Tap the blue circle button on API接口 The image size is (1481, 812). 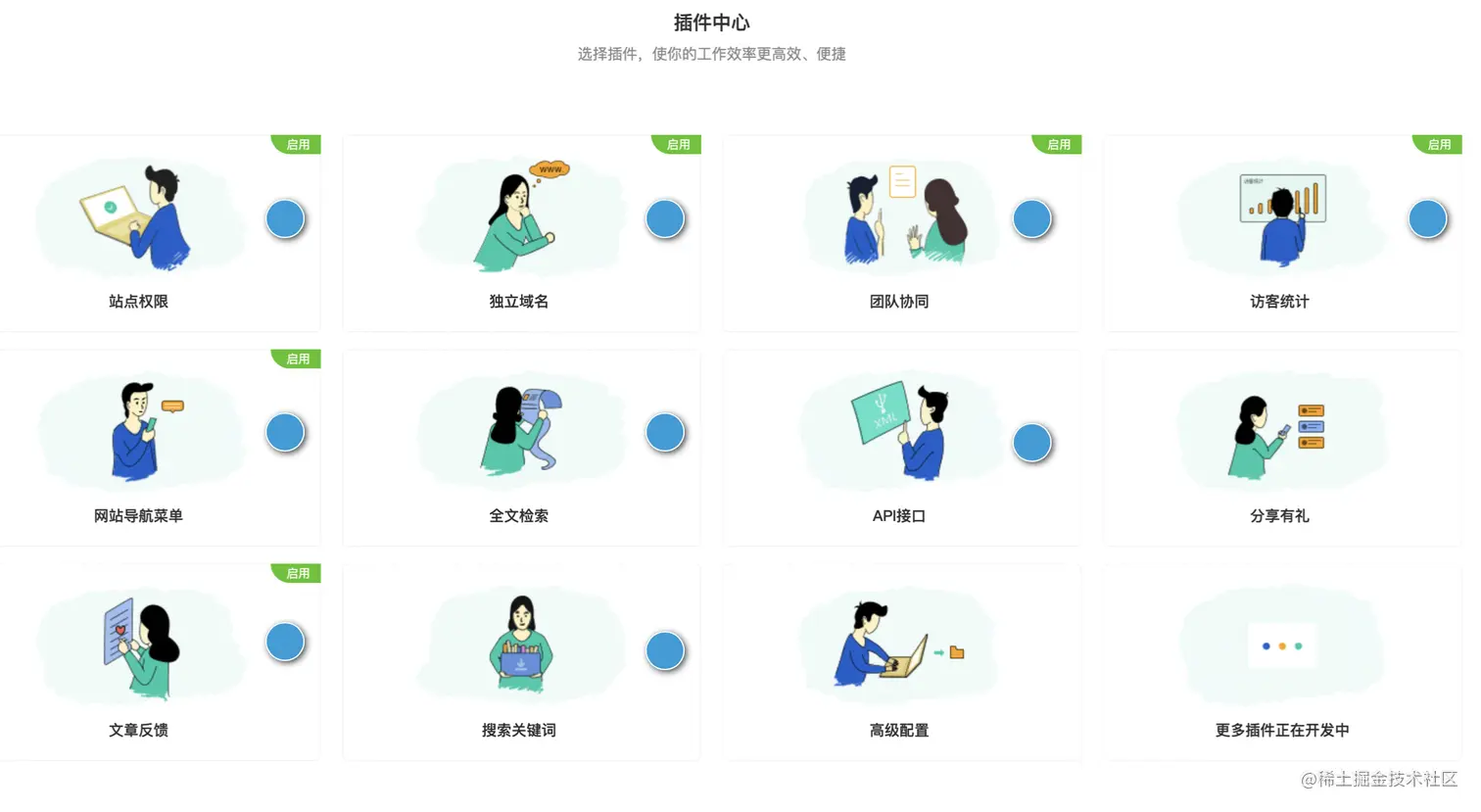tap(1031, 443)
